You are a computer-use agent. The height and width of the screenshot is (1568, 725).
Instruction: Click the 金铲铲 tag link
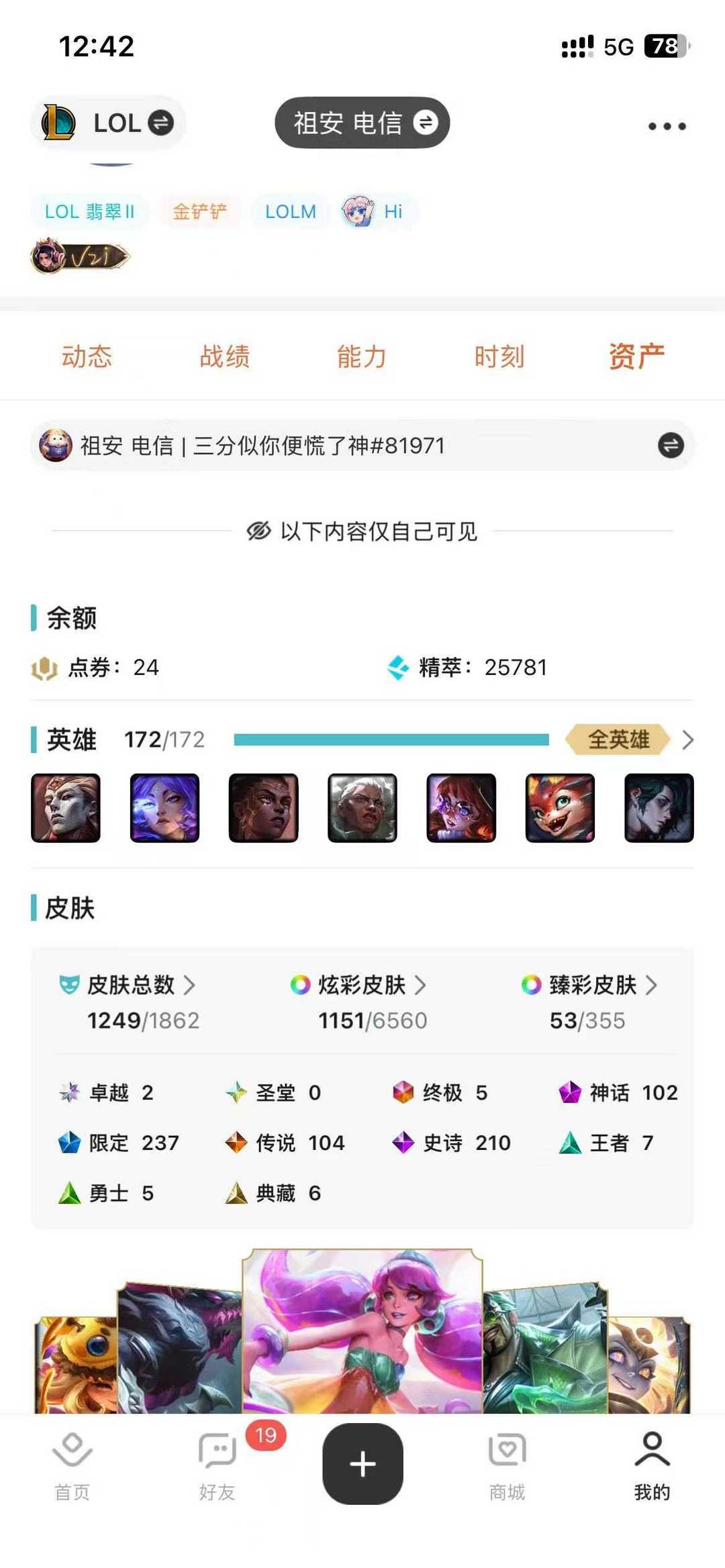200,211
